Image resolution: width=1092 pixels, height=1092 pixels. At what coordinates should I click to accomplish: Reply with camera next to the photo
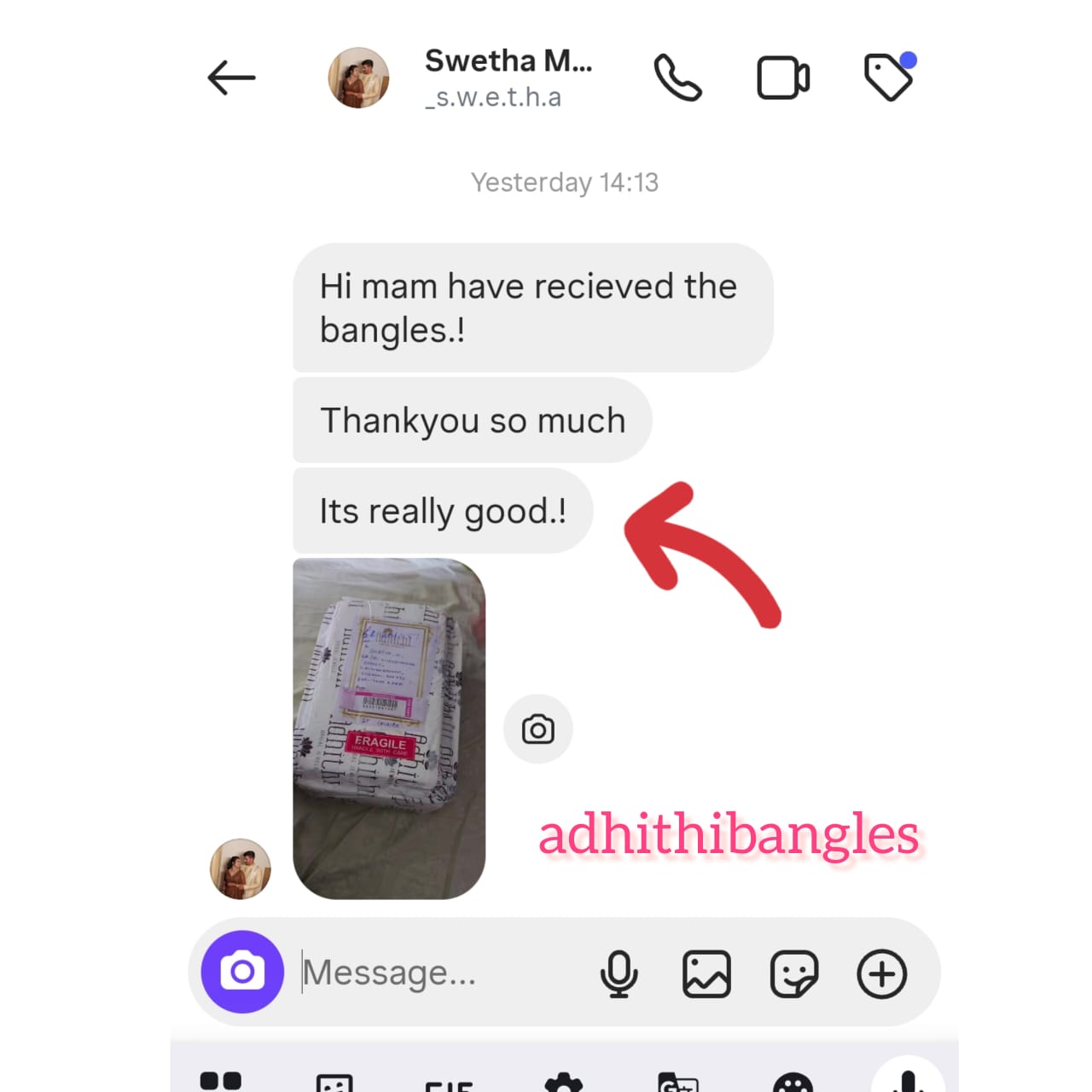[537, 729]
